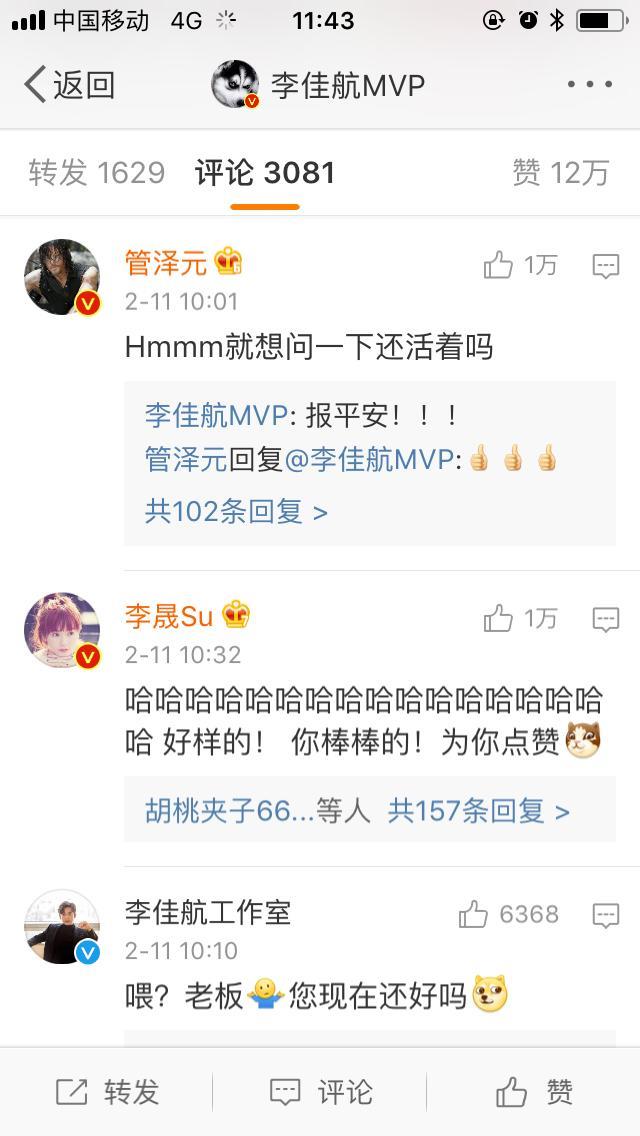The image size is (640, 1136).
Task: Select the 评论 3081 tab
Action: click(x=265, y=173)
